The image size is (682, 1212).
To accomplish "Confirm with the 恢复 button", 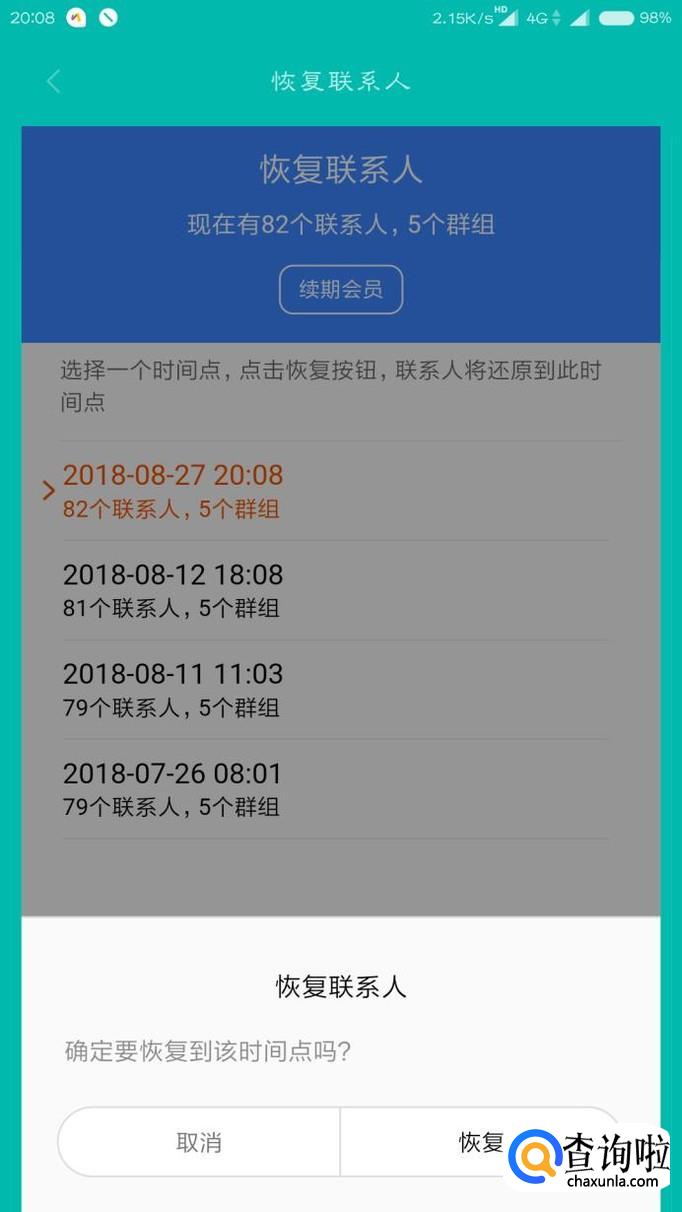I will [x=480, y=1142].
